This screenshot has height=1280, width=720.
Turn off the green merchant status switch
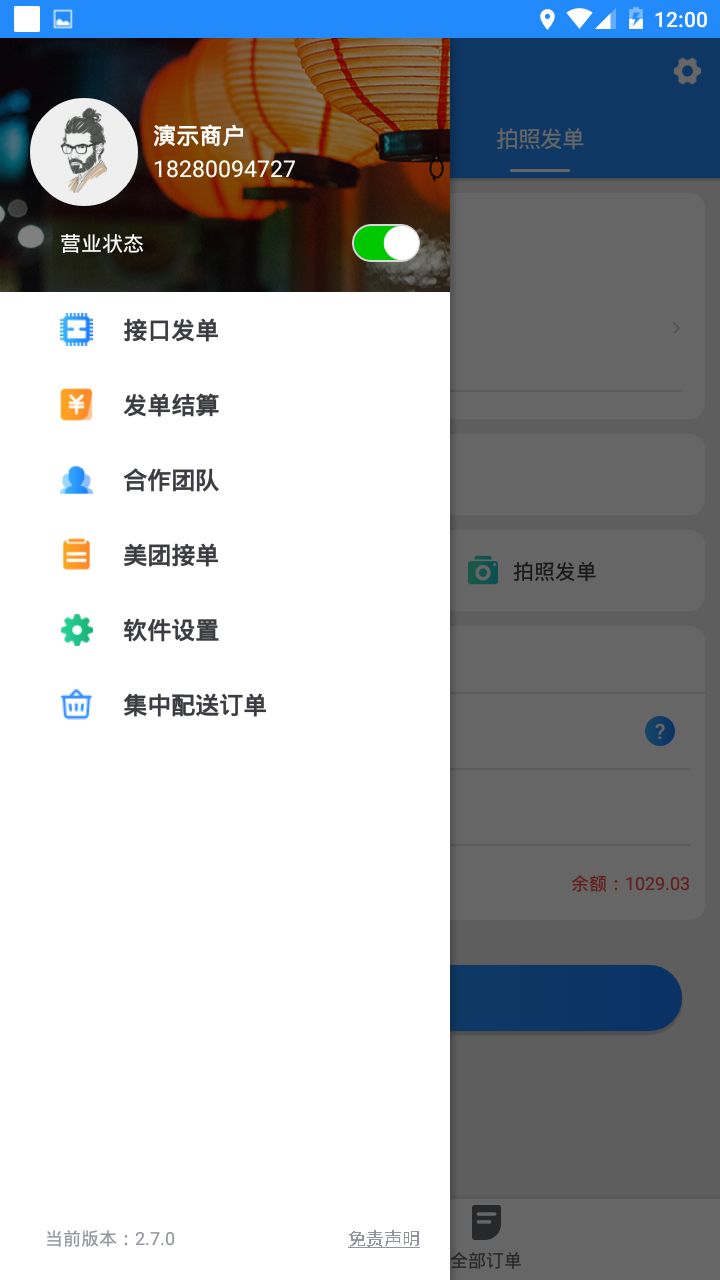(x=386, y=242)
